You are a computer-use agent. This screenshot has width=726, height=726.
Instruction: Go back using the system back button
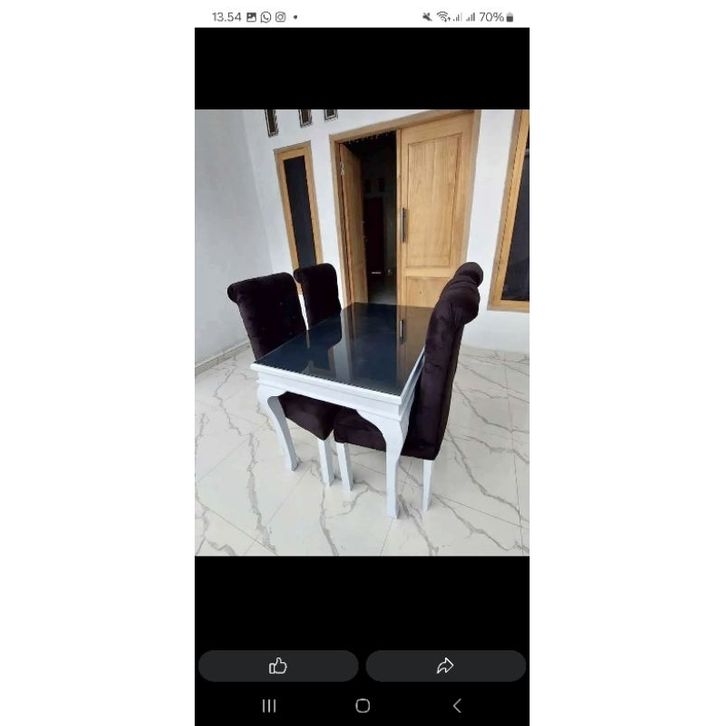pyautogui.click(x=456, y=706)
